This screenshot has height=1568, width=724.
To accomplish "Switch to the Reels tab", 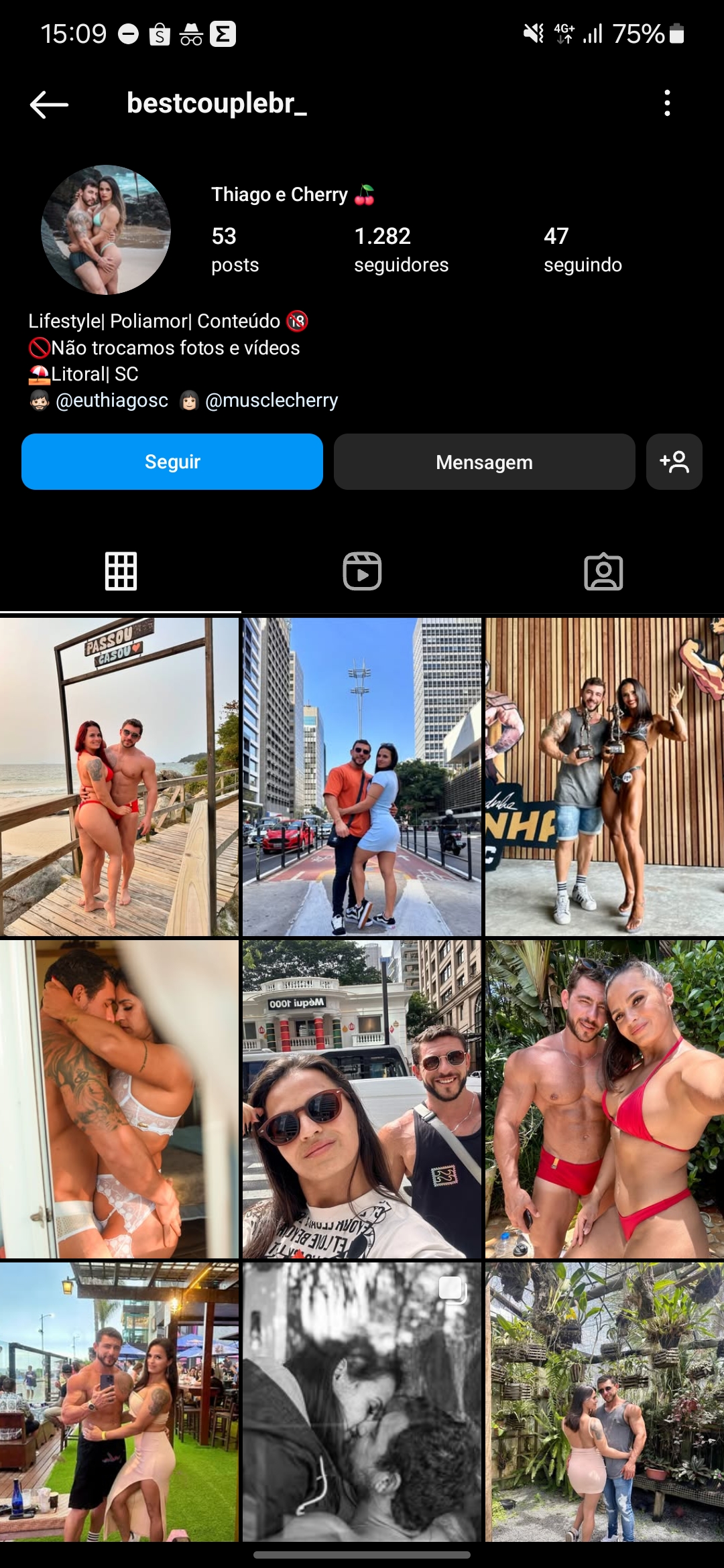I will [362, 572].
